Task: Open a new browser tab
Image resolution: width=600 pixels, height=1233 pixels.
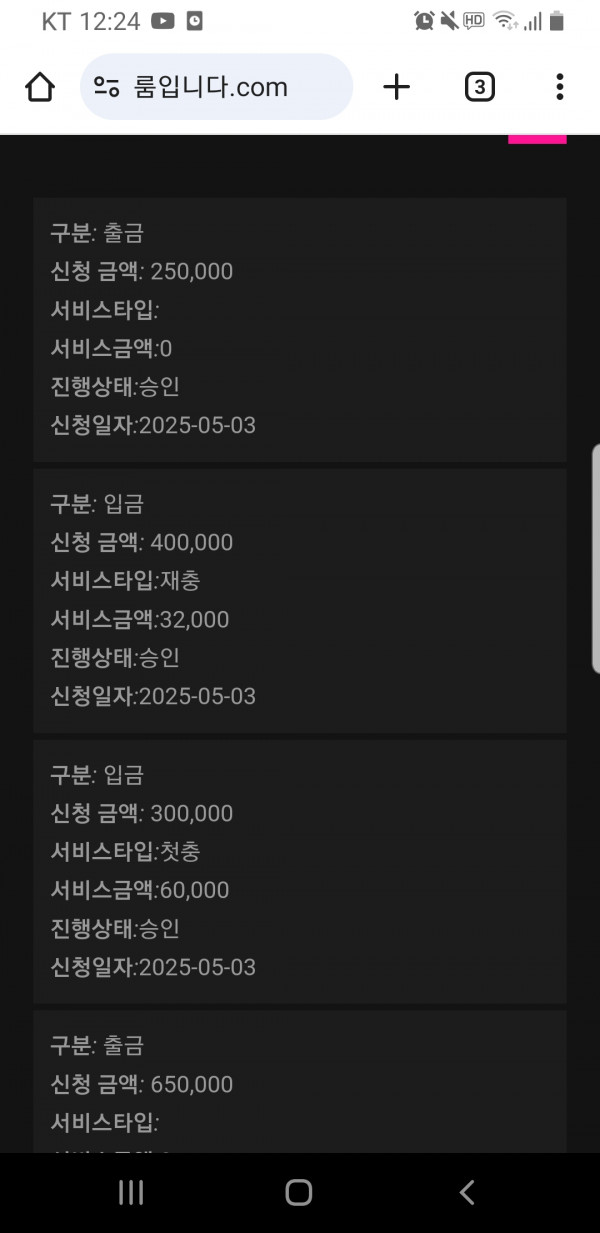Action: (397, 87)
